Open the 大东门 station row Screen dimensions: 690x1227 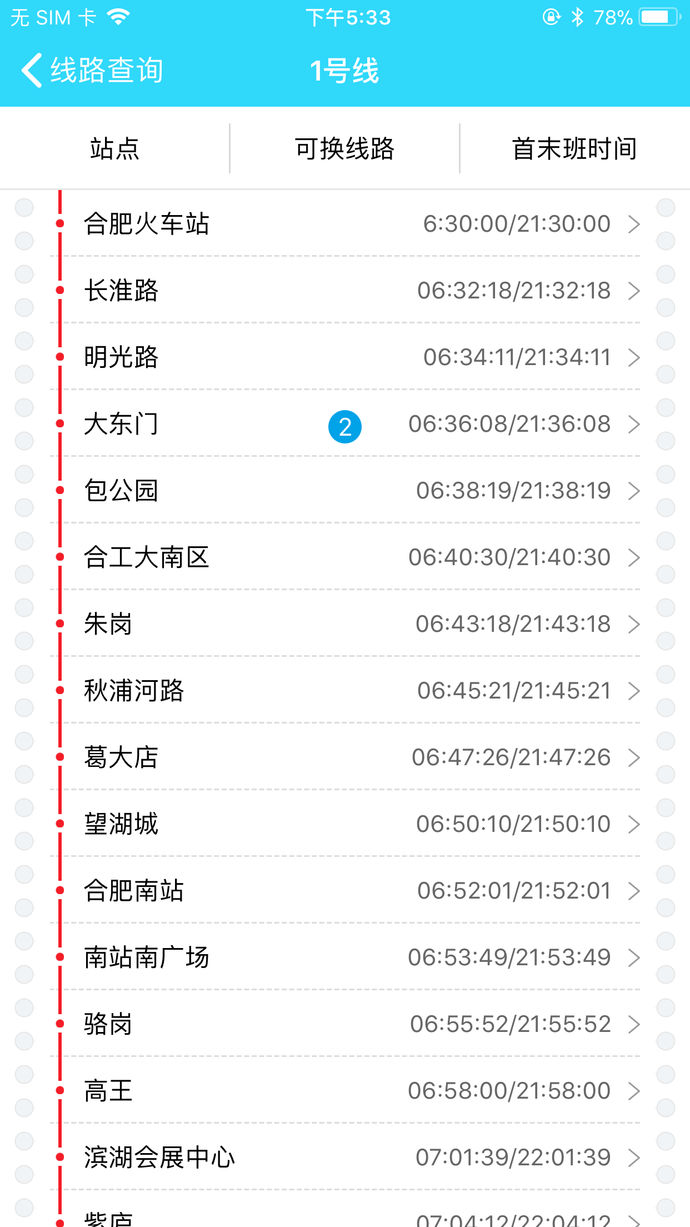(350, 424)
